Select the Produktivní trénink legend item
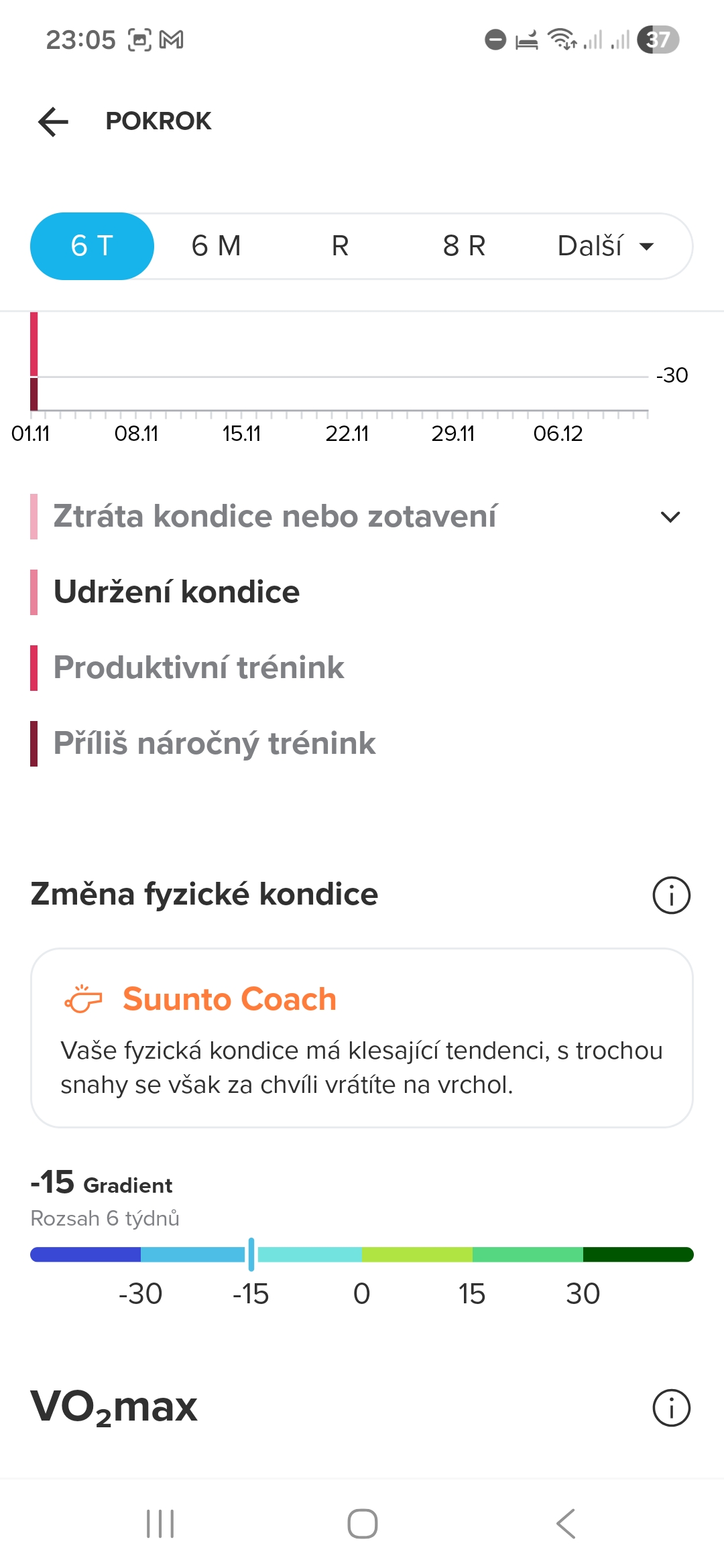 [x=199, y=667]
